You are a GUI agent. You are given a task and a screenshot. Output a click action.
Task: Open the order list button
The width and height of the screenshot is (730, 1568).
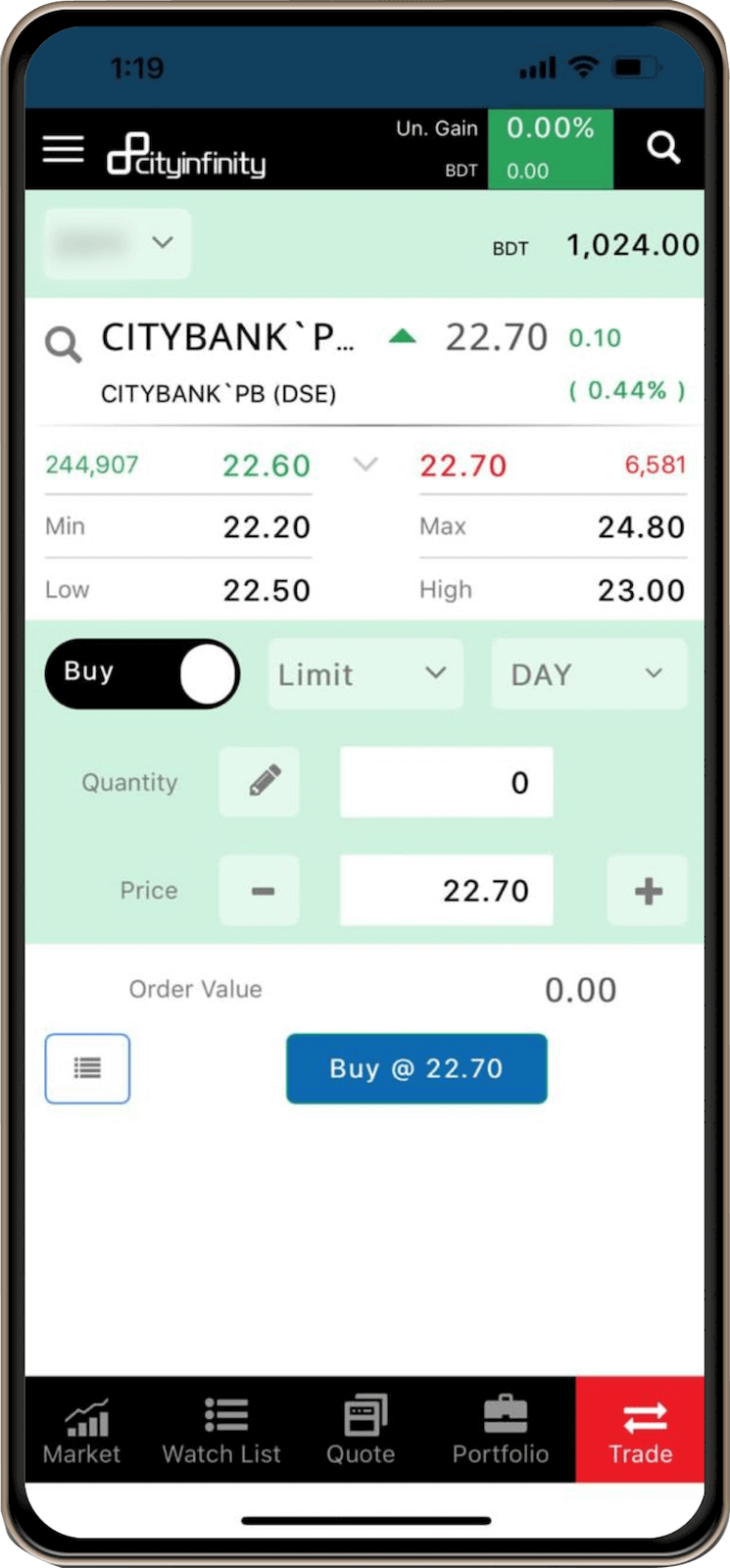click(87, 1068)
